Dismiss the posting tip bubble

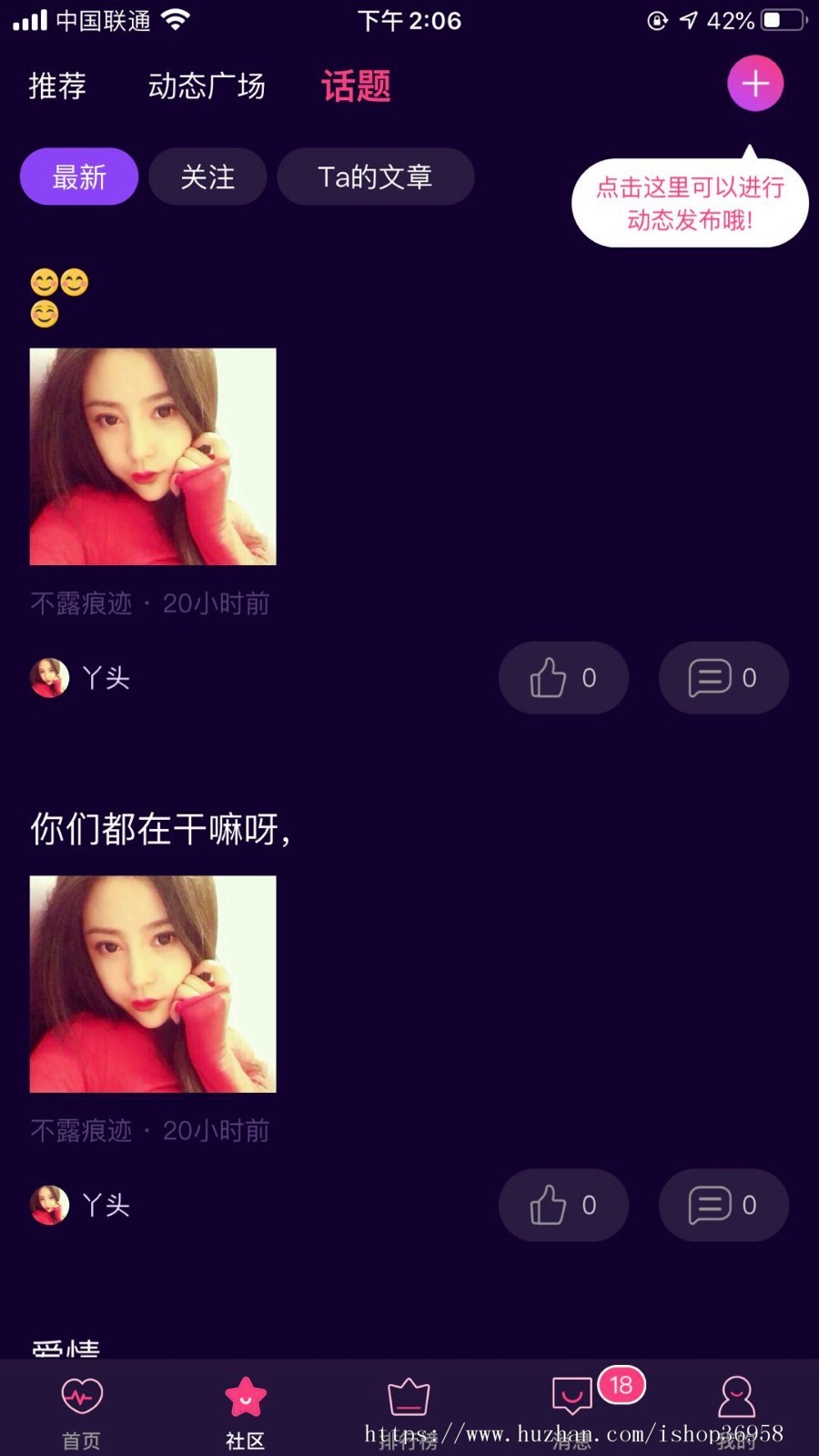(x=690, y=202)
